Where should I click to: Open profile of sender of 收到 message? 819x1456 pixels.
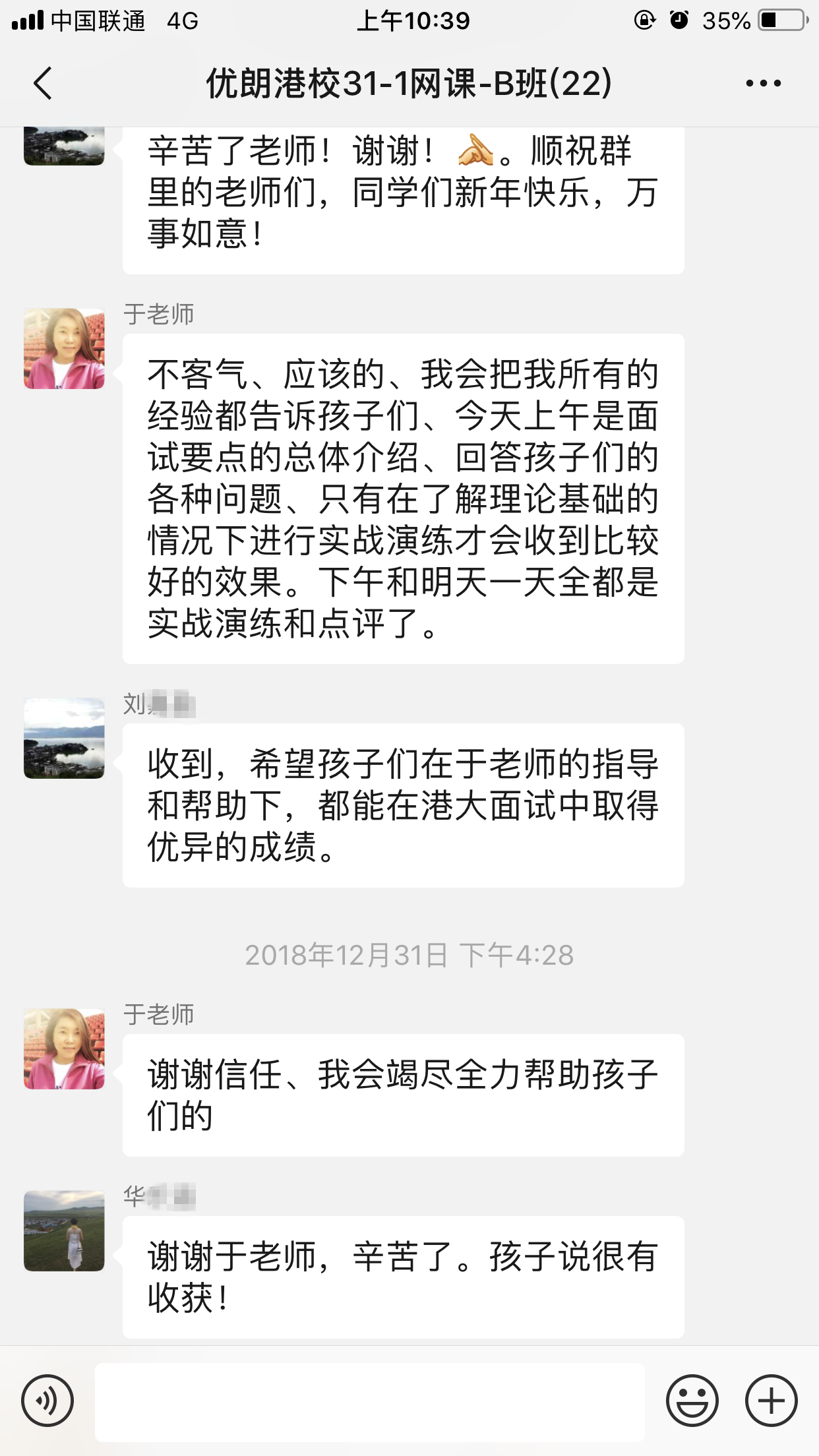(x=64, y=739)
